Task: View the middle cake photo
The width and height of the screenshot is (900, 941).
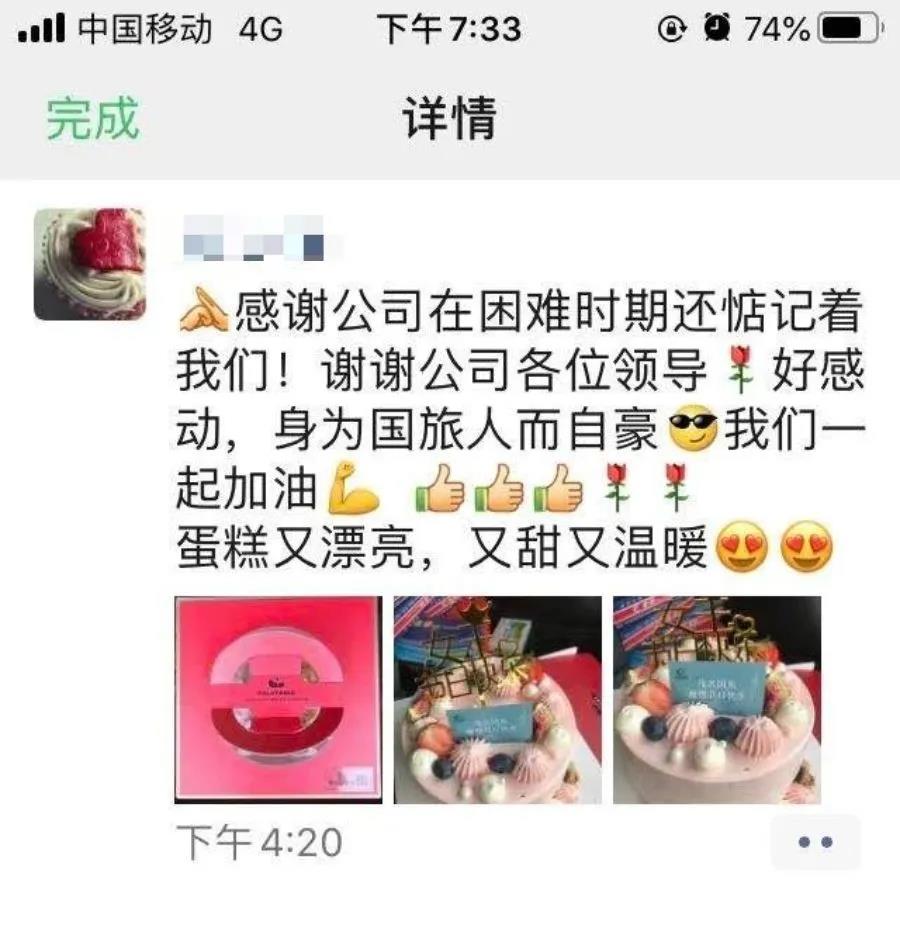Action: click(497, 699)
